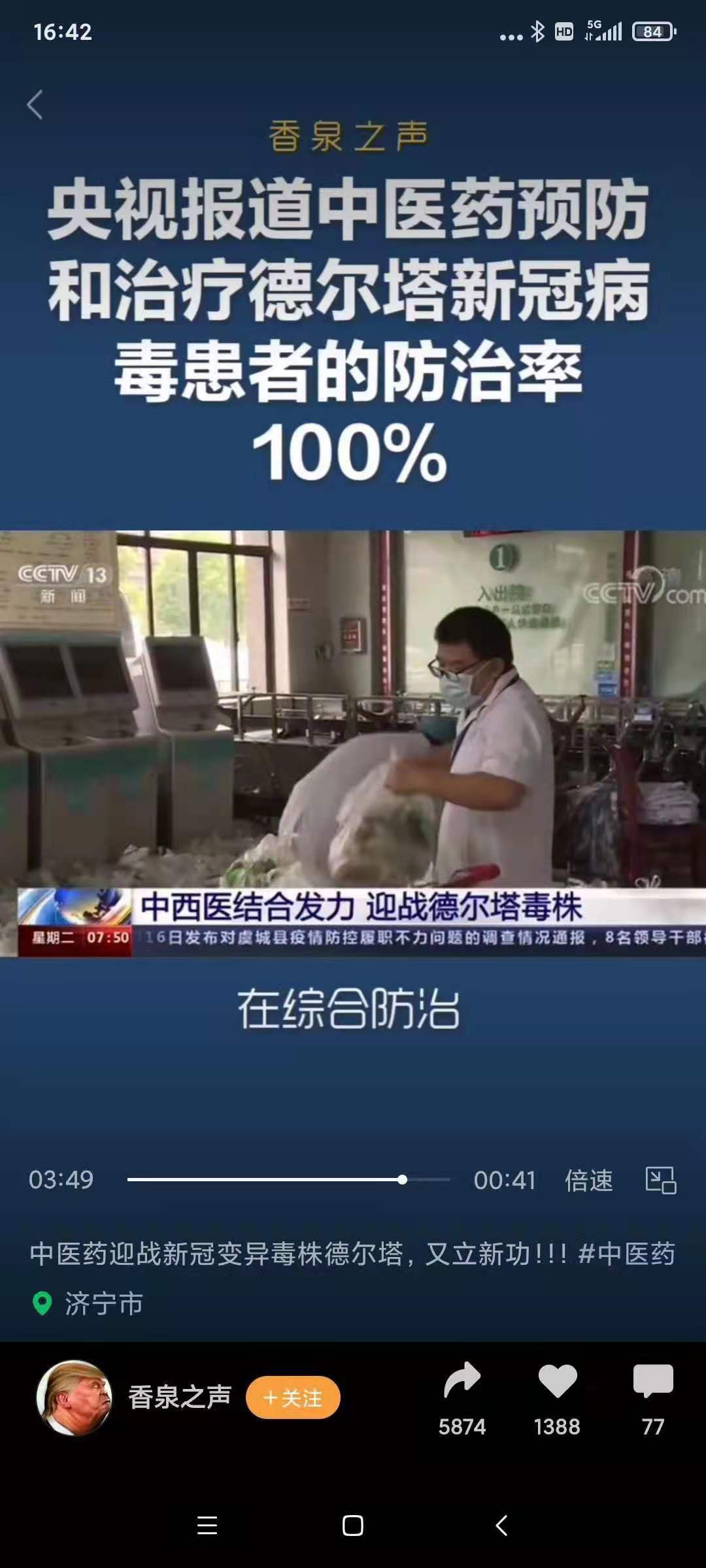The image size is (706, 1568).
Task: Open the #中医药 hashtag
Action: [628, 1254]
